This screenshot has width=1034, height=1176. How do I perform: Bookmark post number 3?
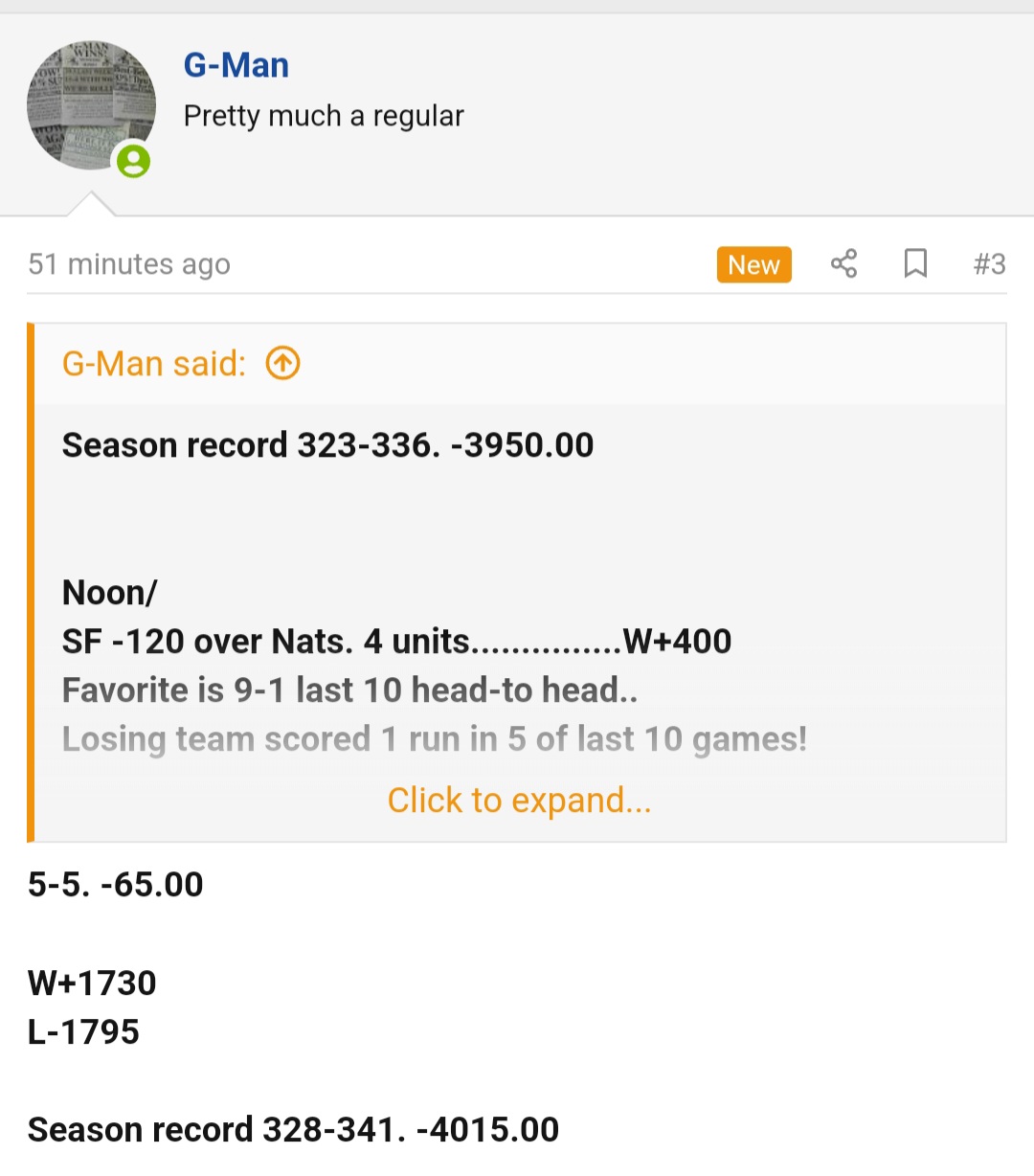915,264
